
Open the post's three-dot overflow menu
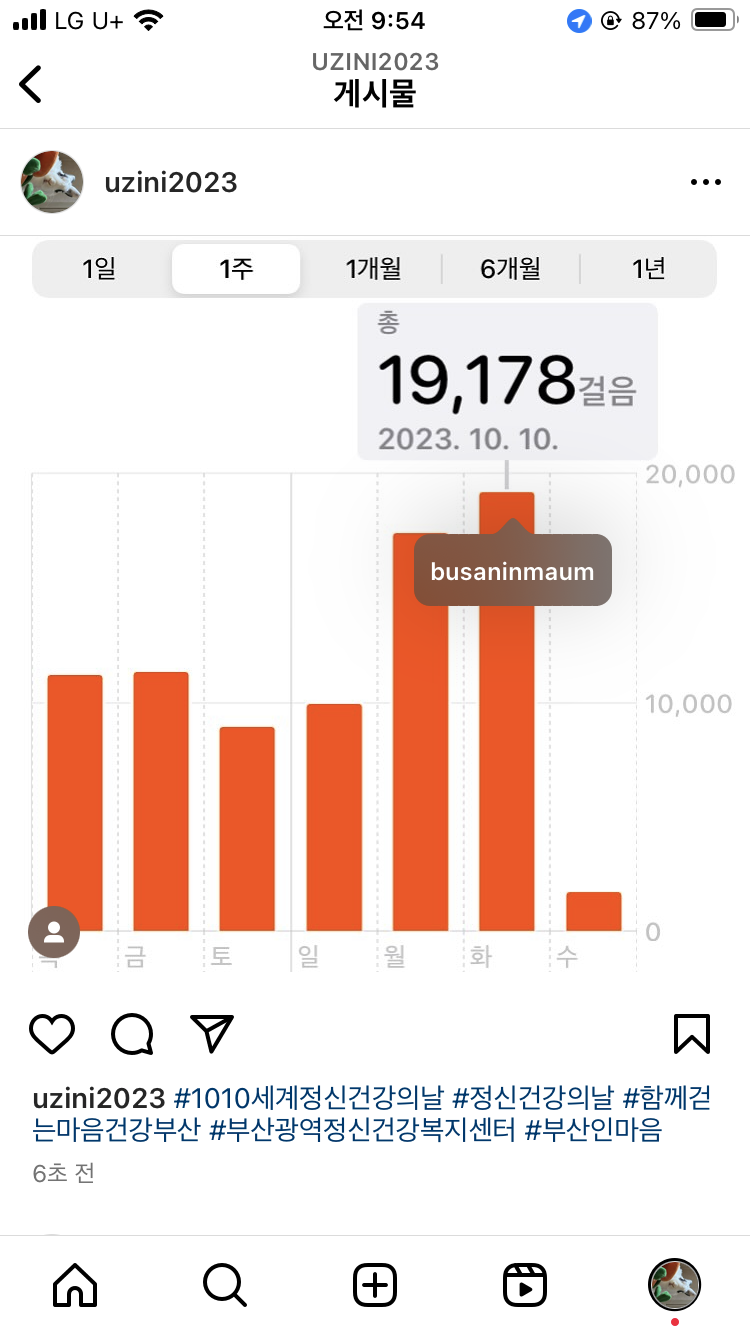705,182
